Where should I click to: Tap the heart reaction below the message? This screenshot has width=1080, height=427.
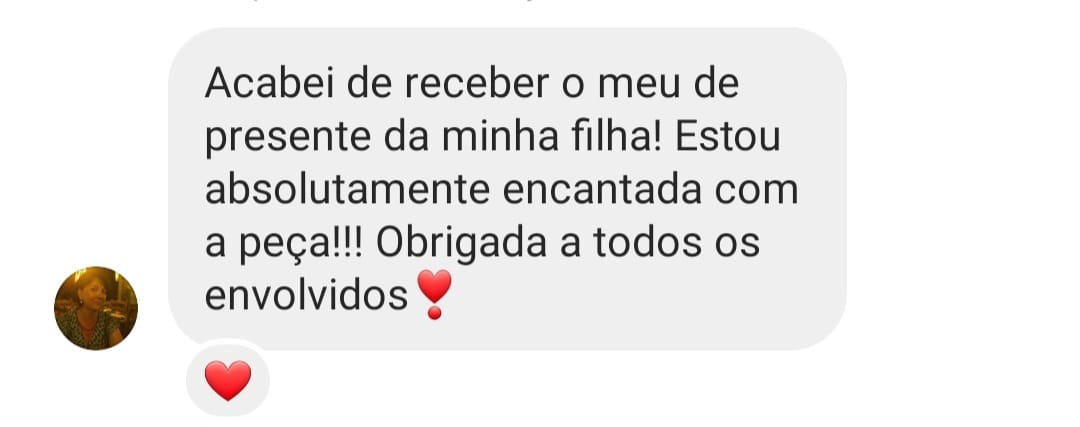[228, 381]
